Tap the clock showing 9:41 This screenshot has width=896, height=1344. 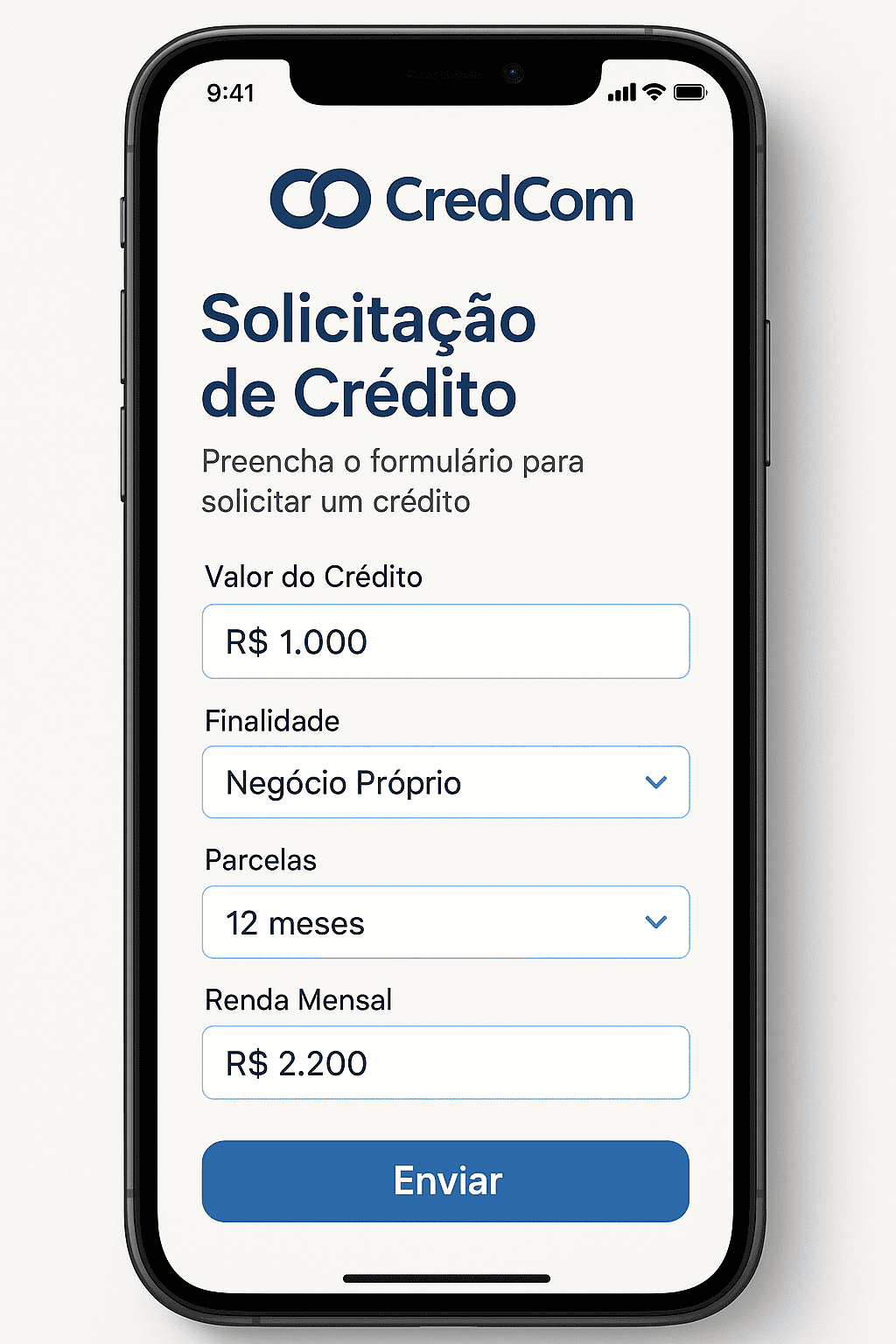tap(229, 92)
